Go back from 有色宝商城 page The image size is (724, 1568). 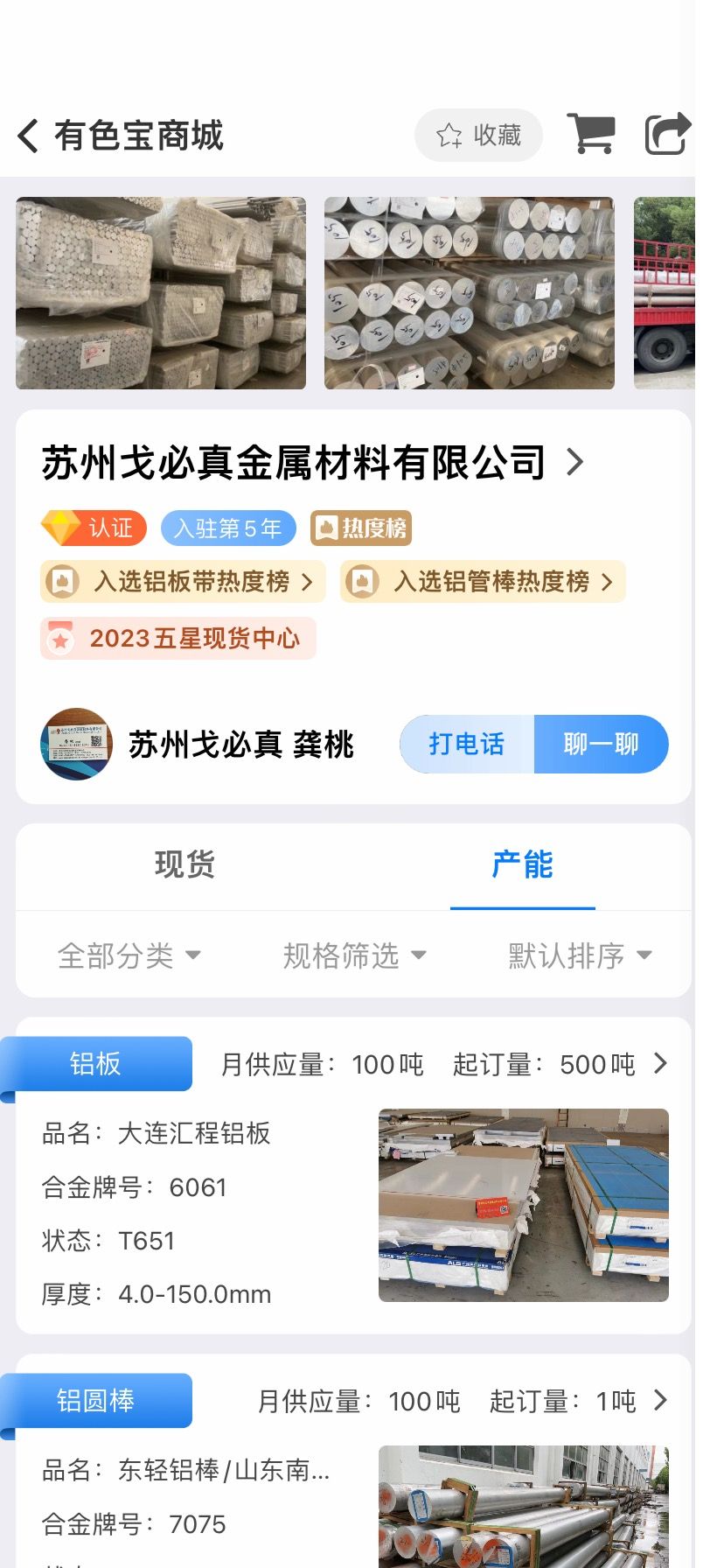coord(28,136)
